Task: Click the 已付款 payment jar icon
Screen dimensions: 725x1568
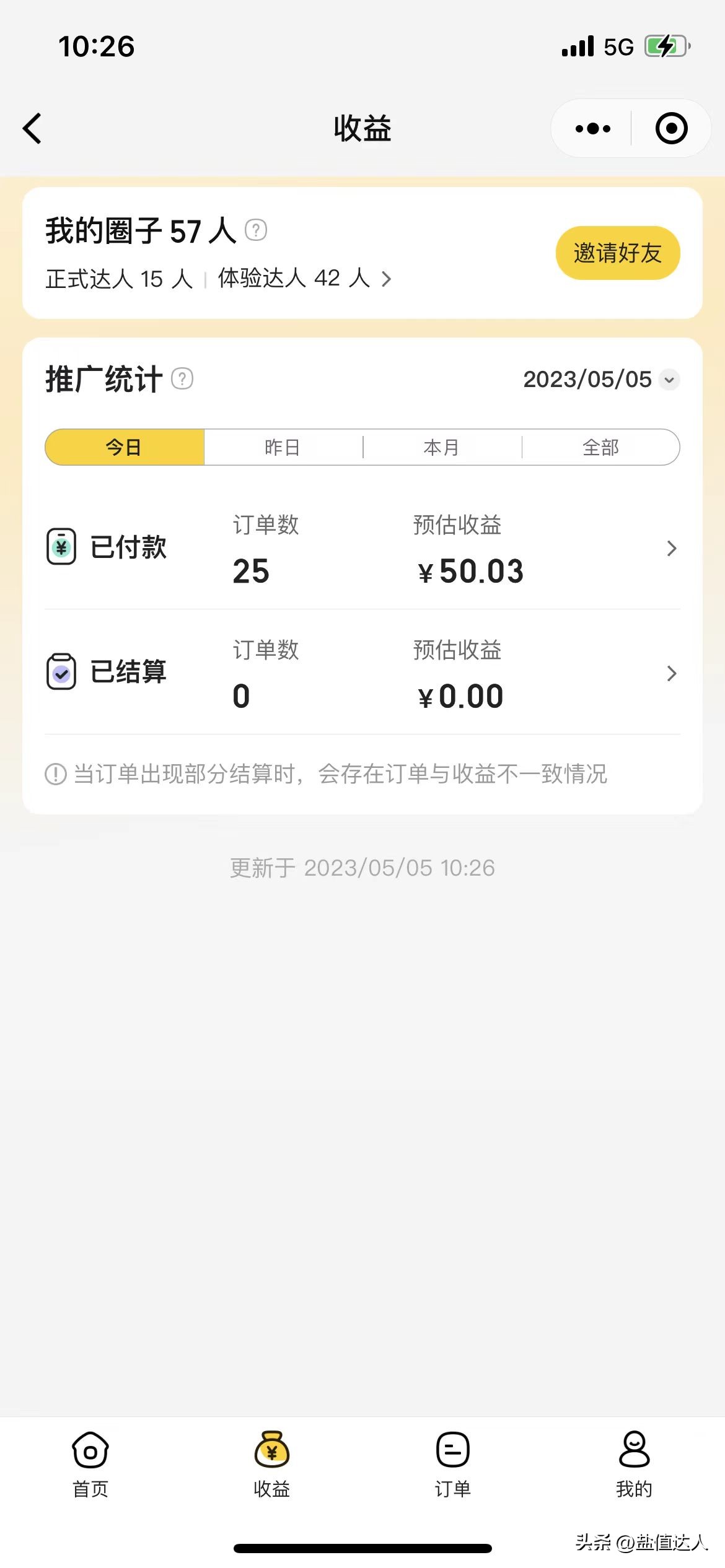Action: click(61, 547)
